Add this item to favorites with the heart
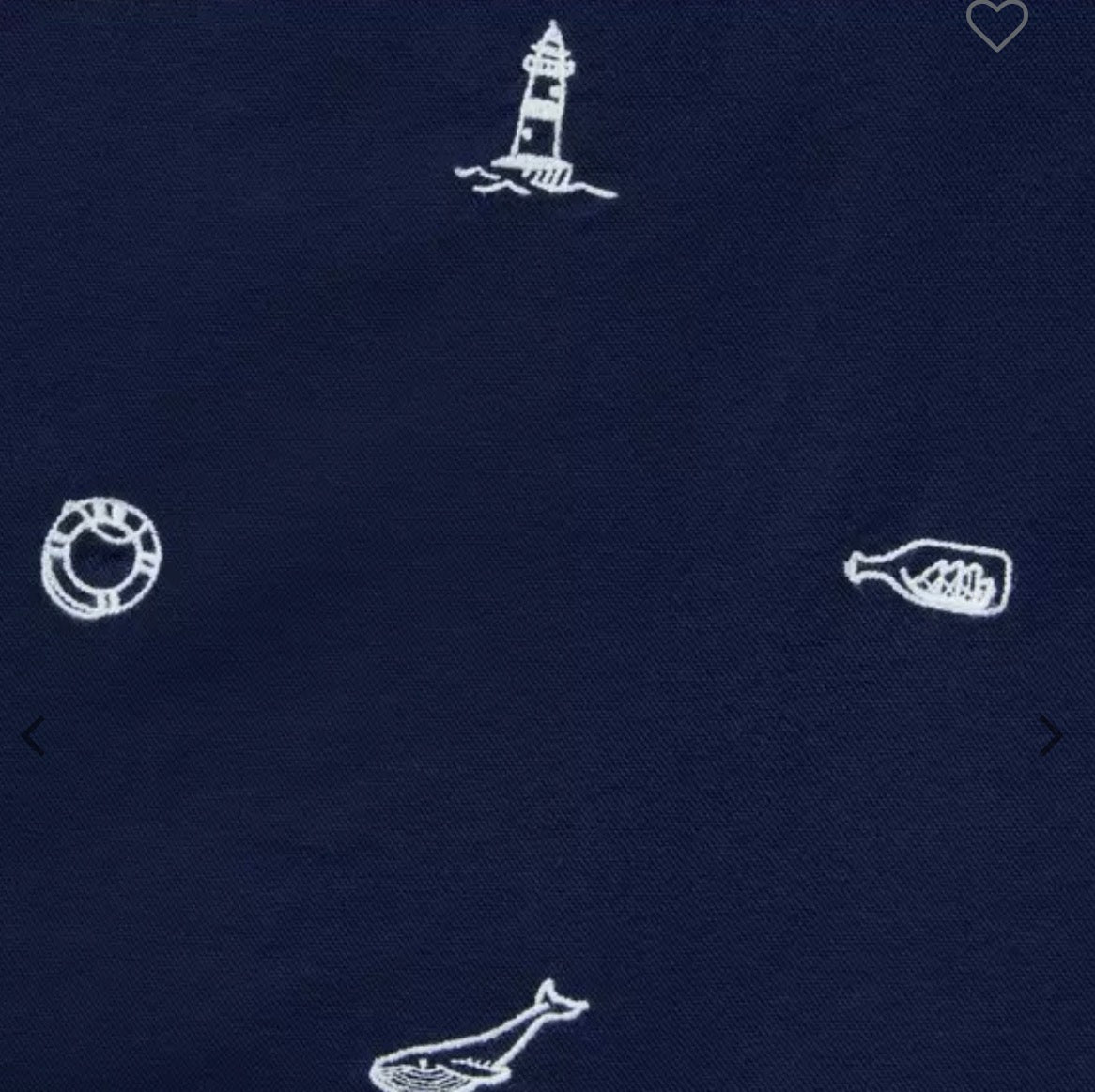 996,24
